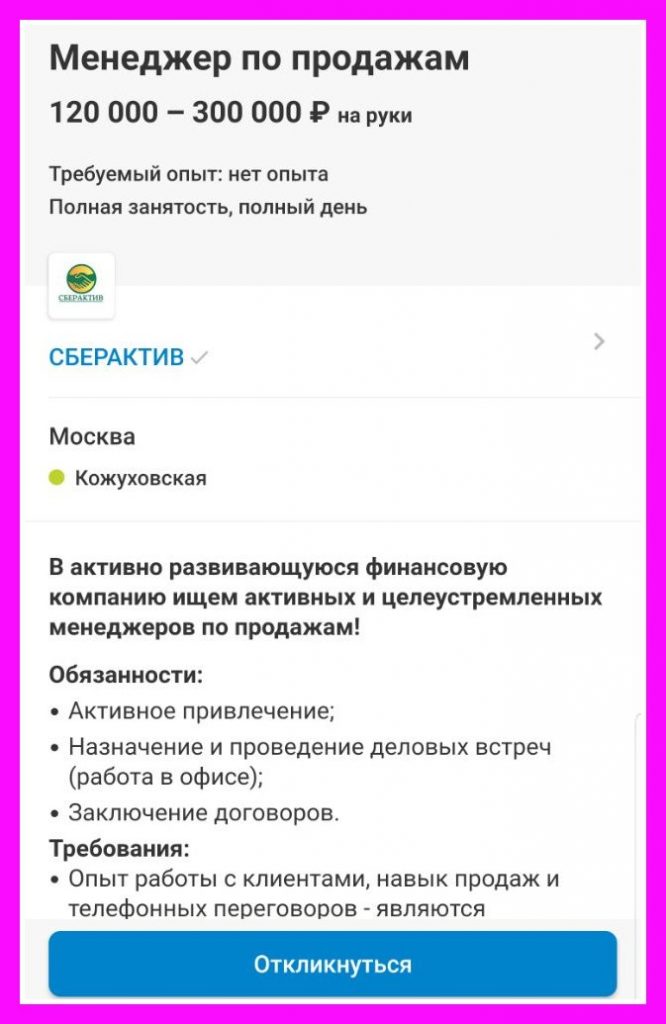The width and height of the screenshot is (666, 1024).
Task: Tap the СБЕРАКТИВ company logo
Action: (x=82, y=286)
